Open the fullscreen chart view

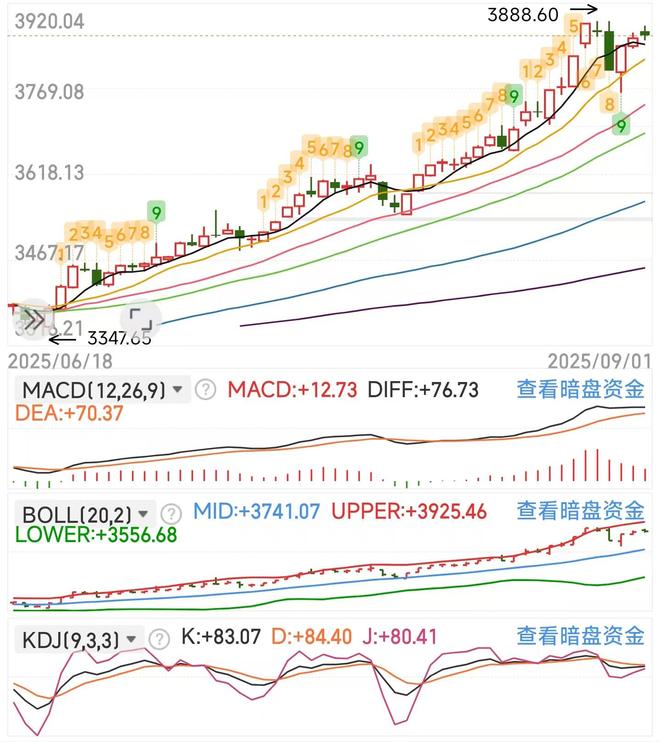(x=139, y=320)
